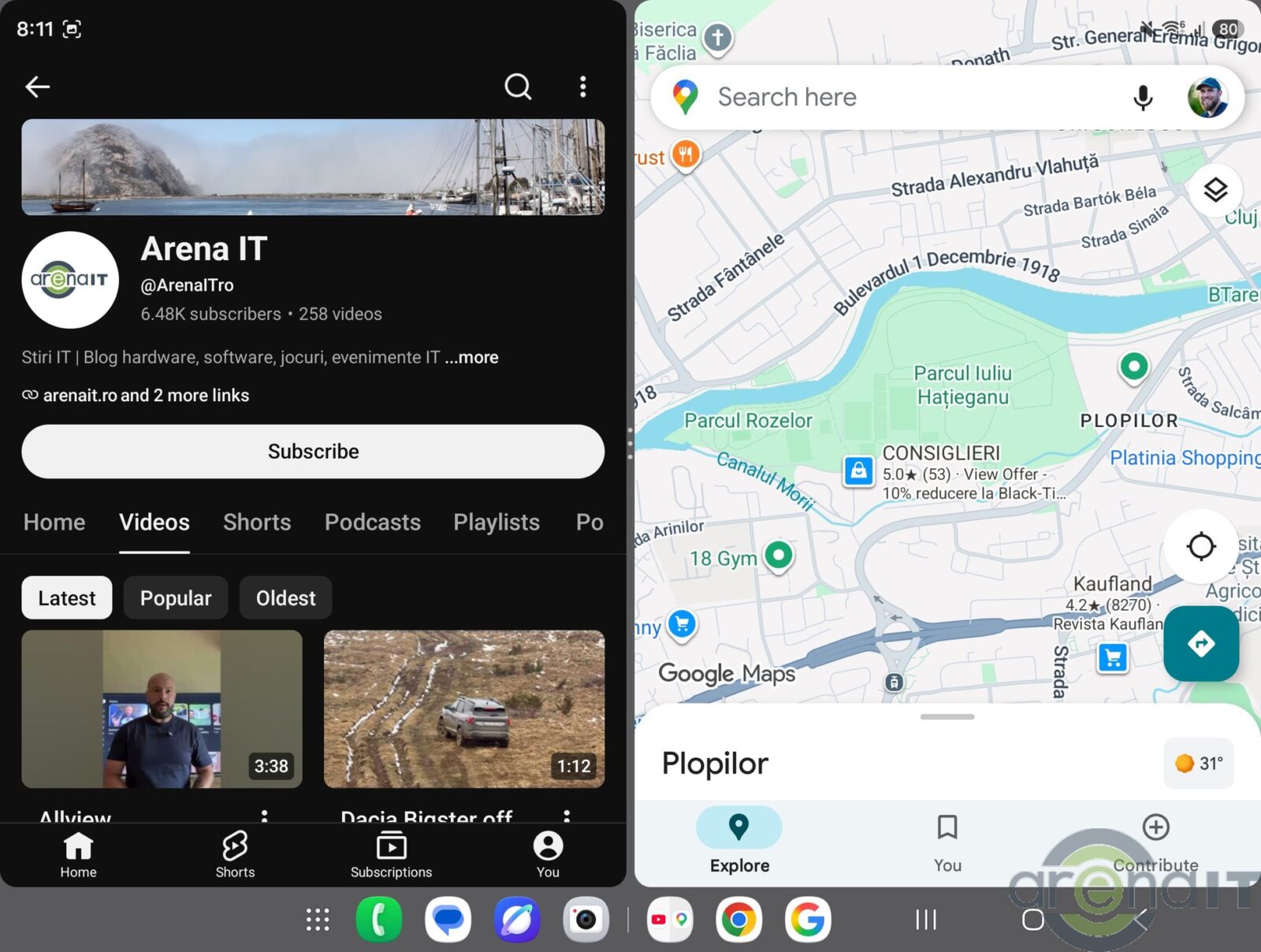Image resolution: width=1261 pixels, height=952 pixels.
Task: Open the map layers selector
Action: tap(1215, 190)
